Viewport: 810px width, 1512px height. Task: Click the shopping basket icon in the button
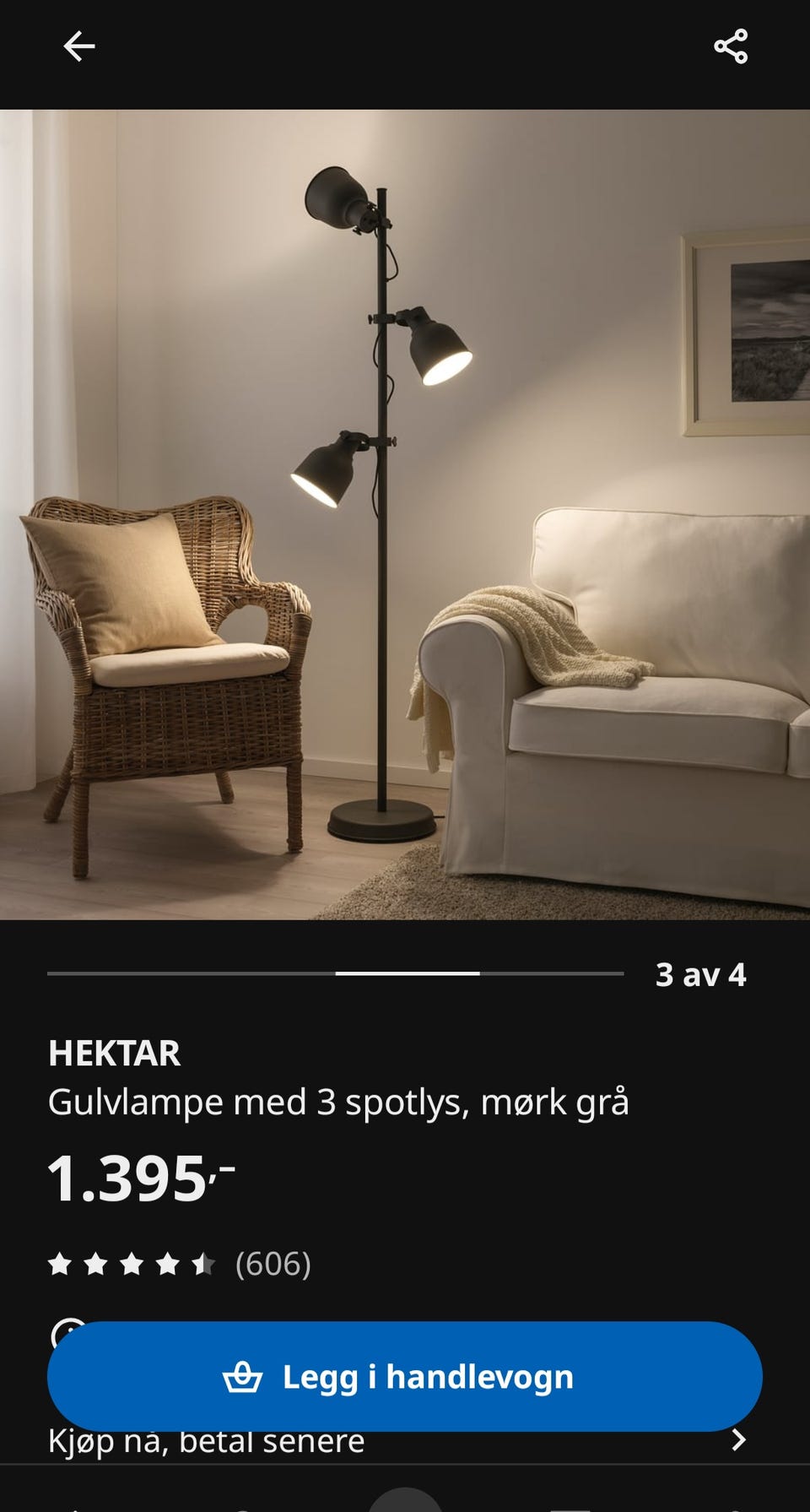244,1374
